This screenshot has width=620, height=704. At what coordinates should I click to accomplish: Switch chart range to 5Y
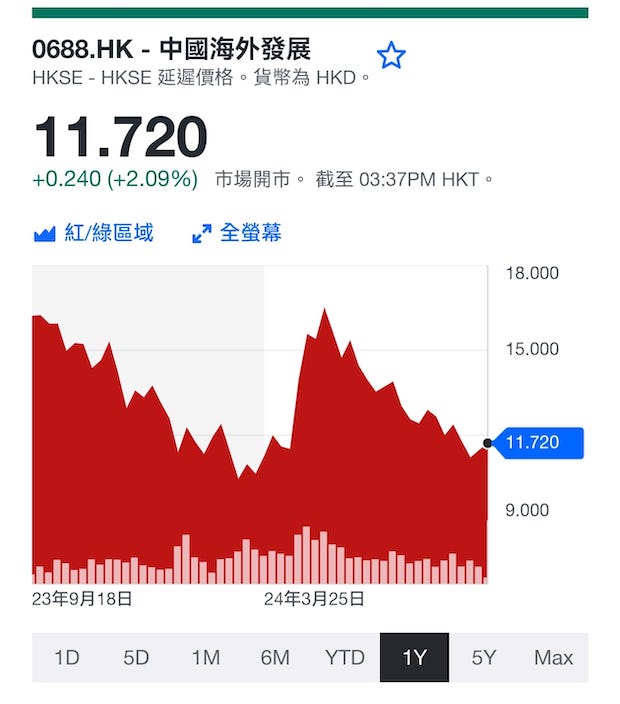484,657
